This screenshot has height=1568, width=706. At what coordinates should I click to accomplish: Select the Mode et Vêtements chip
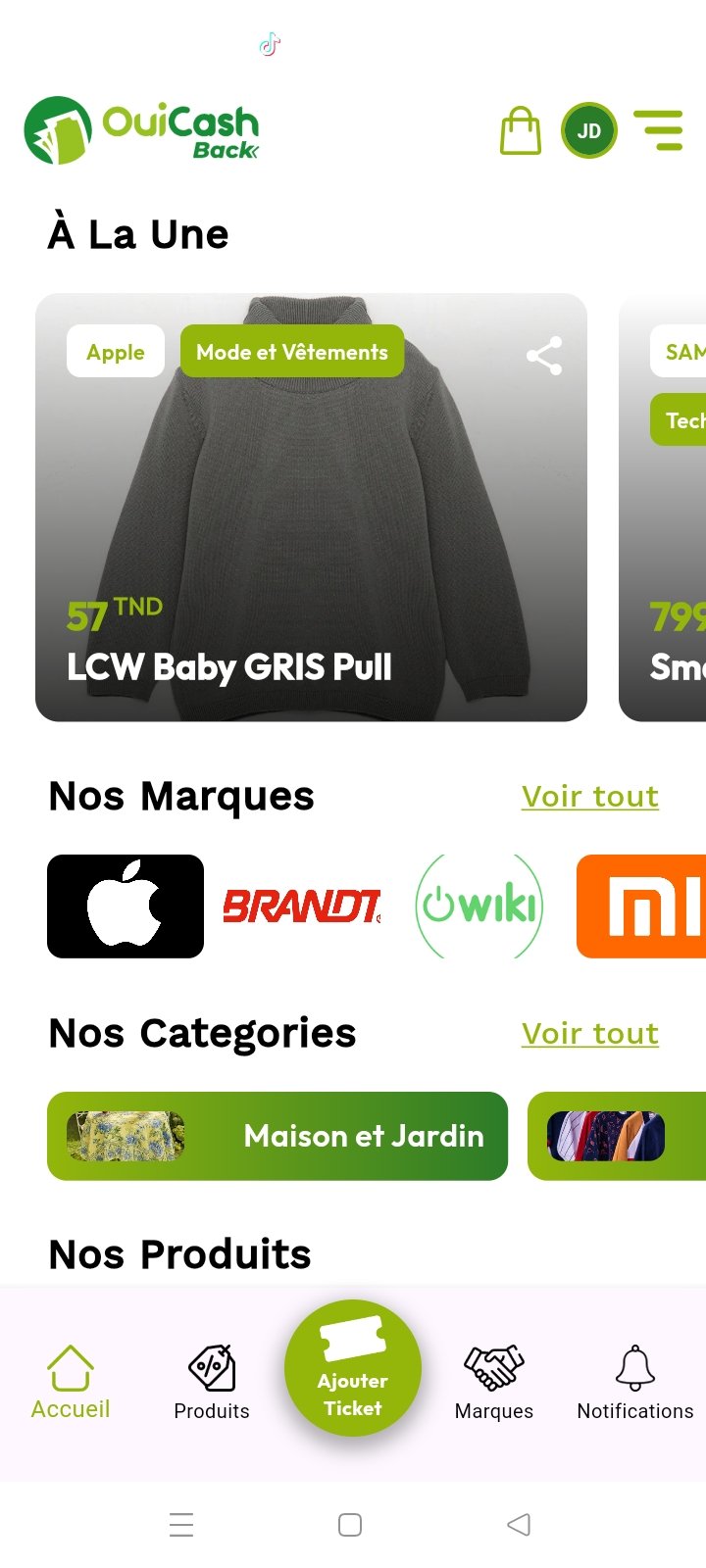(x=292, y=352)
